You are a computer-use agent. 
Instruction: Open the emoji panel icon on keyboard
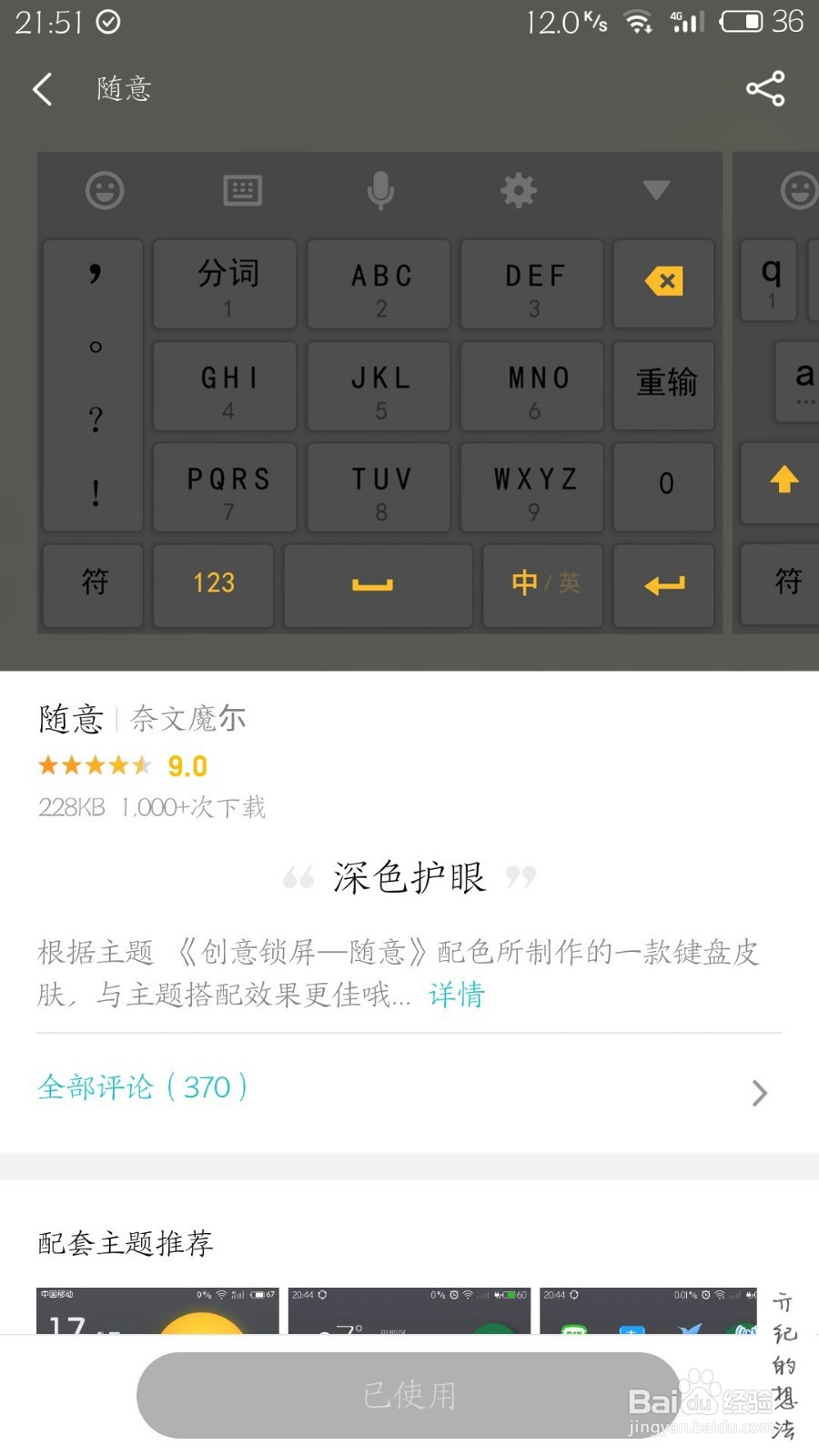104,190
